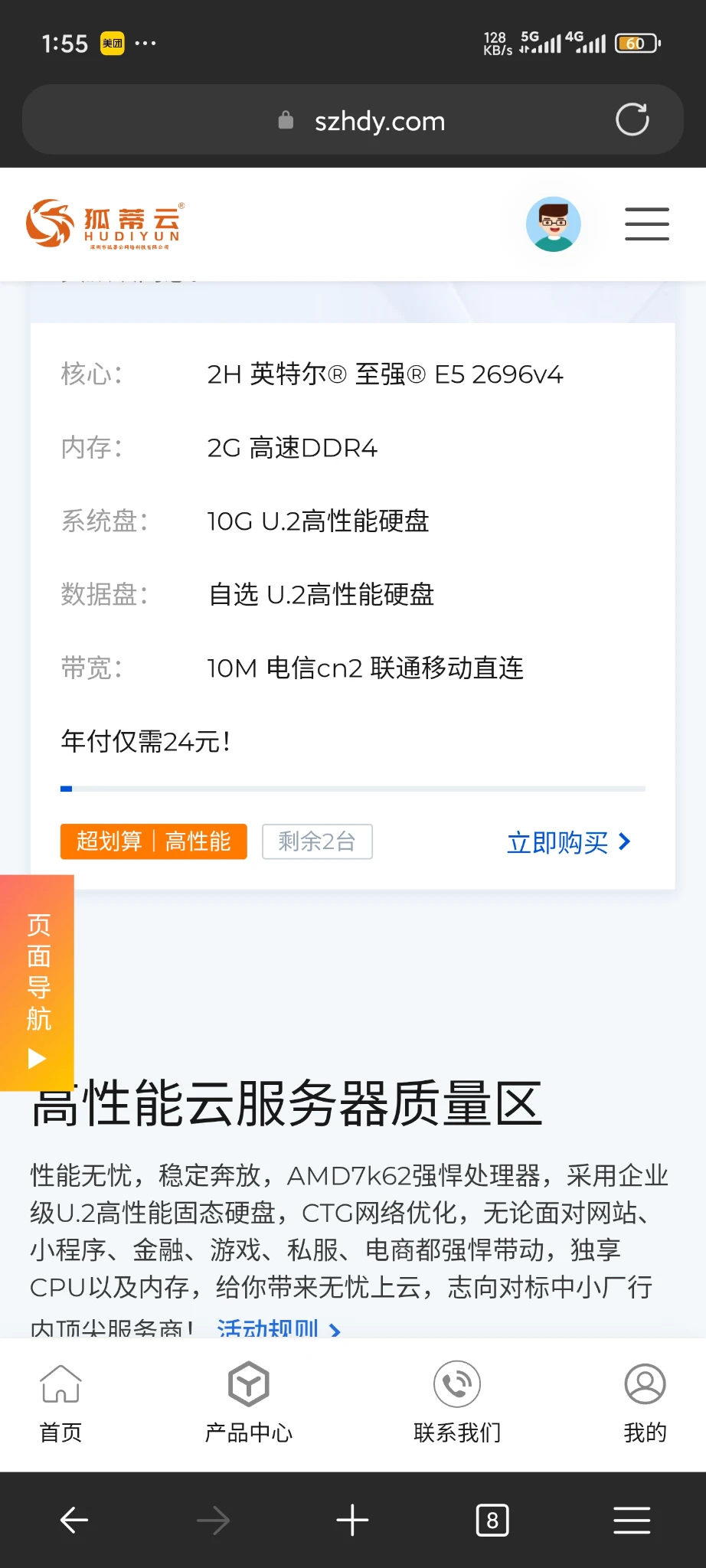Go back in the browser
Screen dimensions: 706x1568
click(x=74, y=1521)
